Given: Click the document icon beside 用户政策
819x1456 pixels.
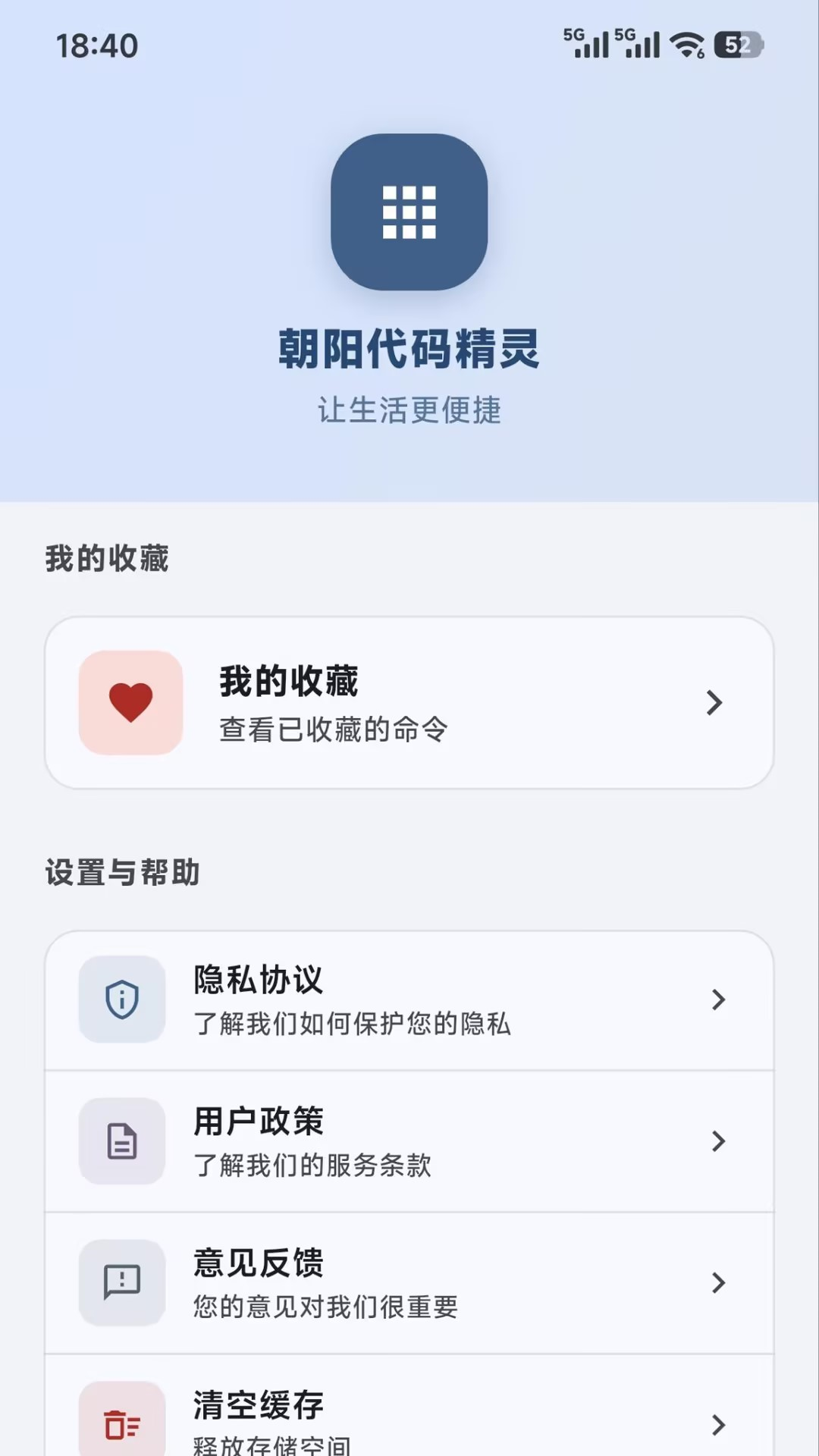Looking at the screenshot, I should [121, 1141].
